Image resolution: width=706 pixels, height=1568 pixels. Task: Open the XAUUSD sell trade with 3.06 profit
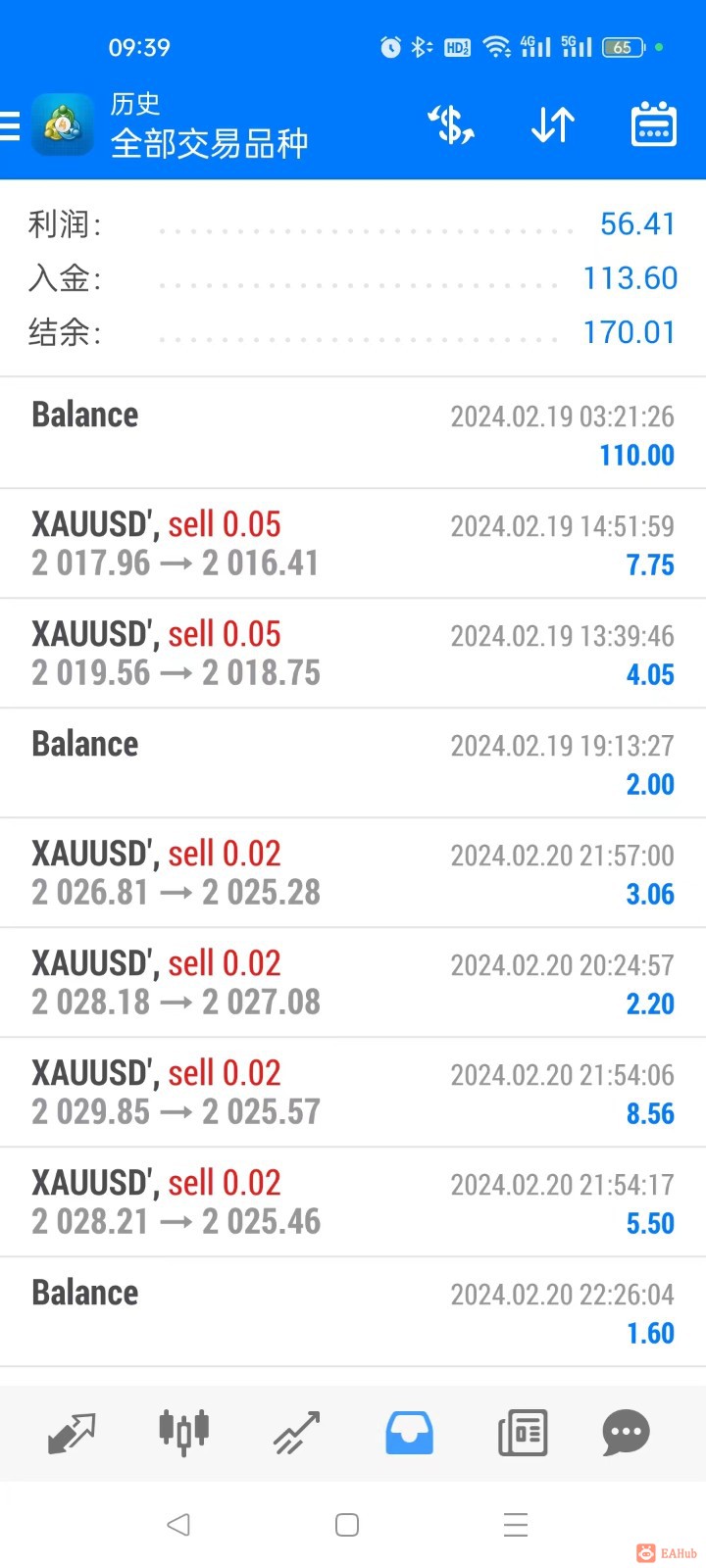(x=353, y=873)
